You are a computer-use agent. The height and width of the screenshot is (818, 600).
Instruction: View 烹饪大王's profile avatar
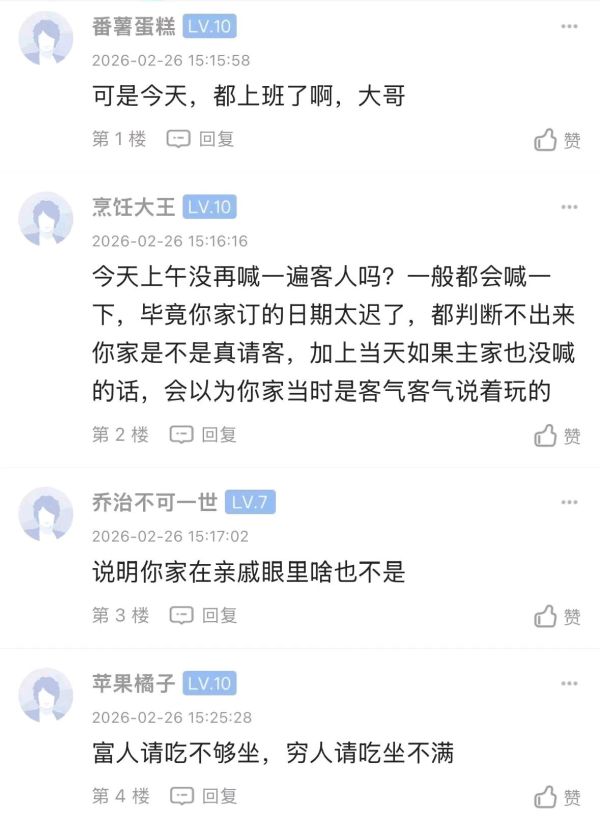pos(46,219)
